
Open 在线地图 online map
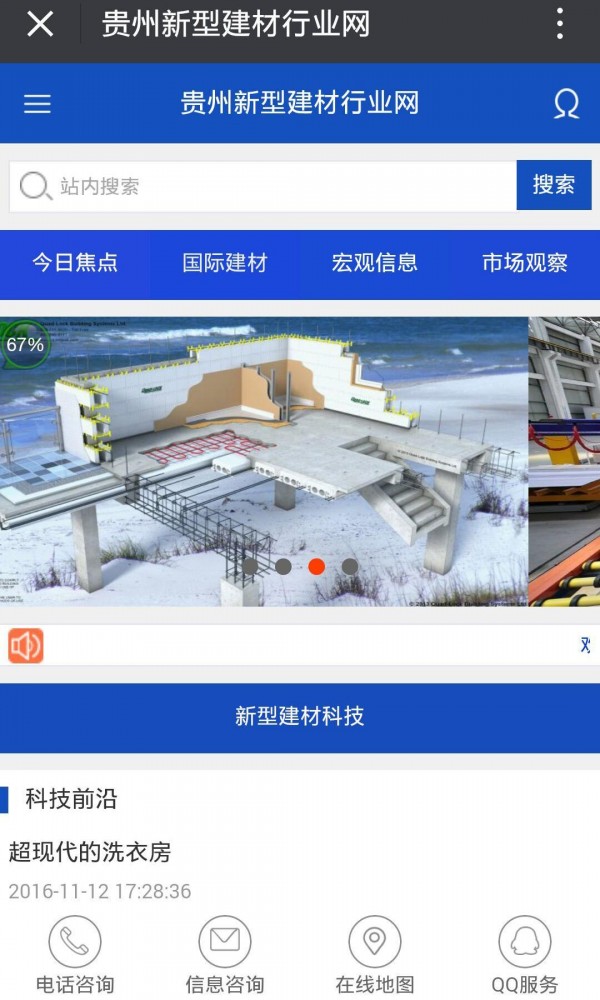coord(375,955)
